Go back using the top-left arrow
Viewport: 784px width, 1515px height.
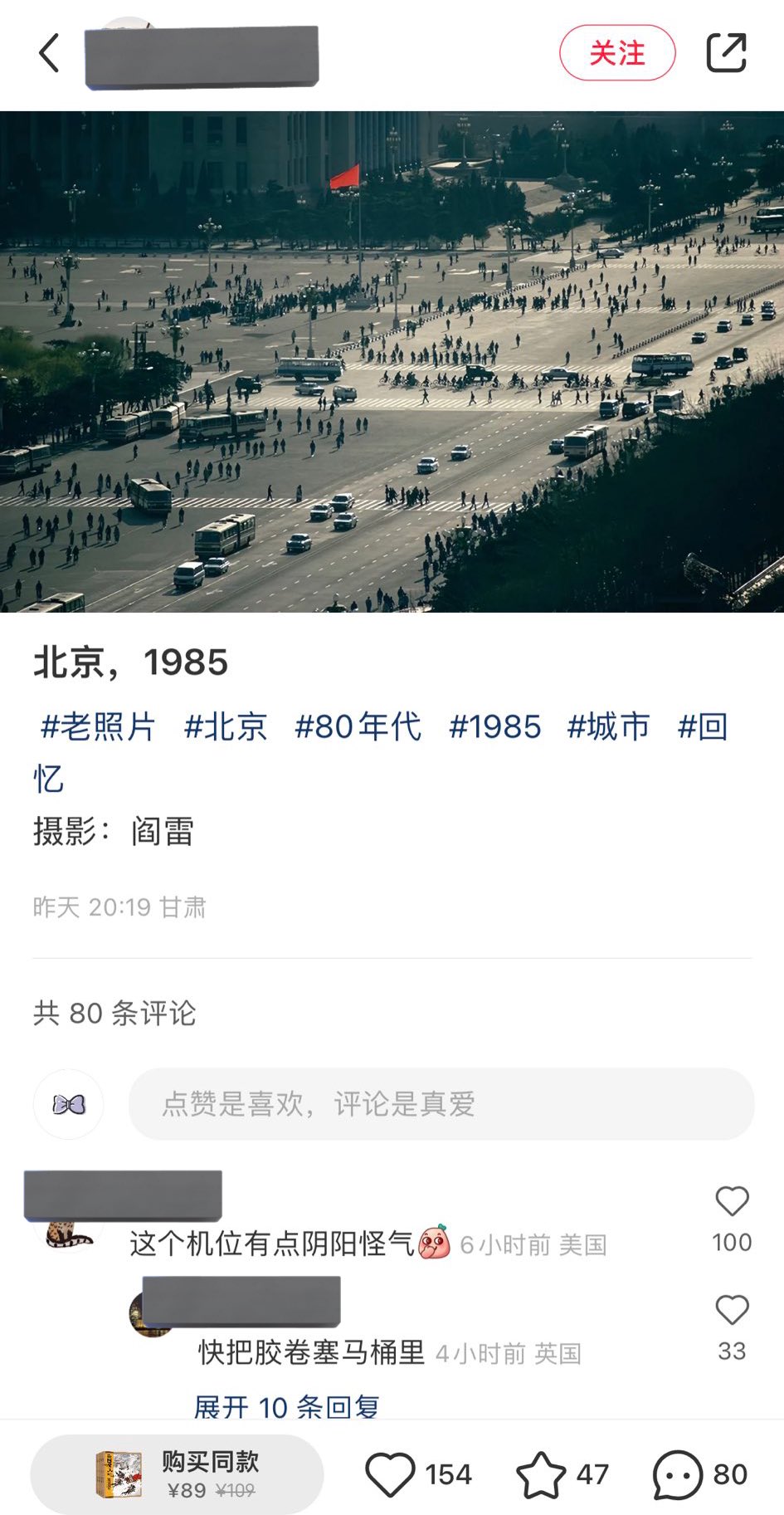coord(49,53)
